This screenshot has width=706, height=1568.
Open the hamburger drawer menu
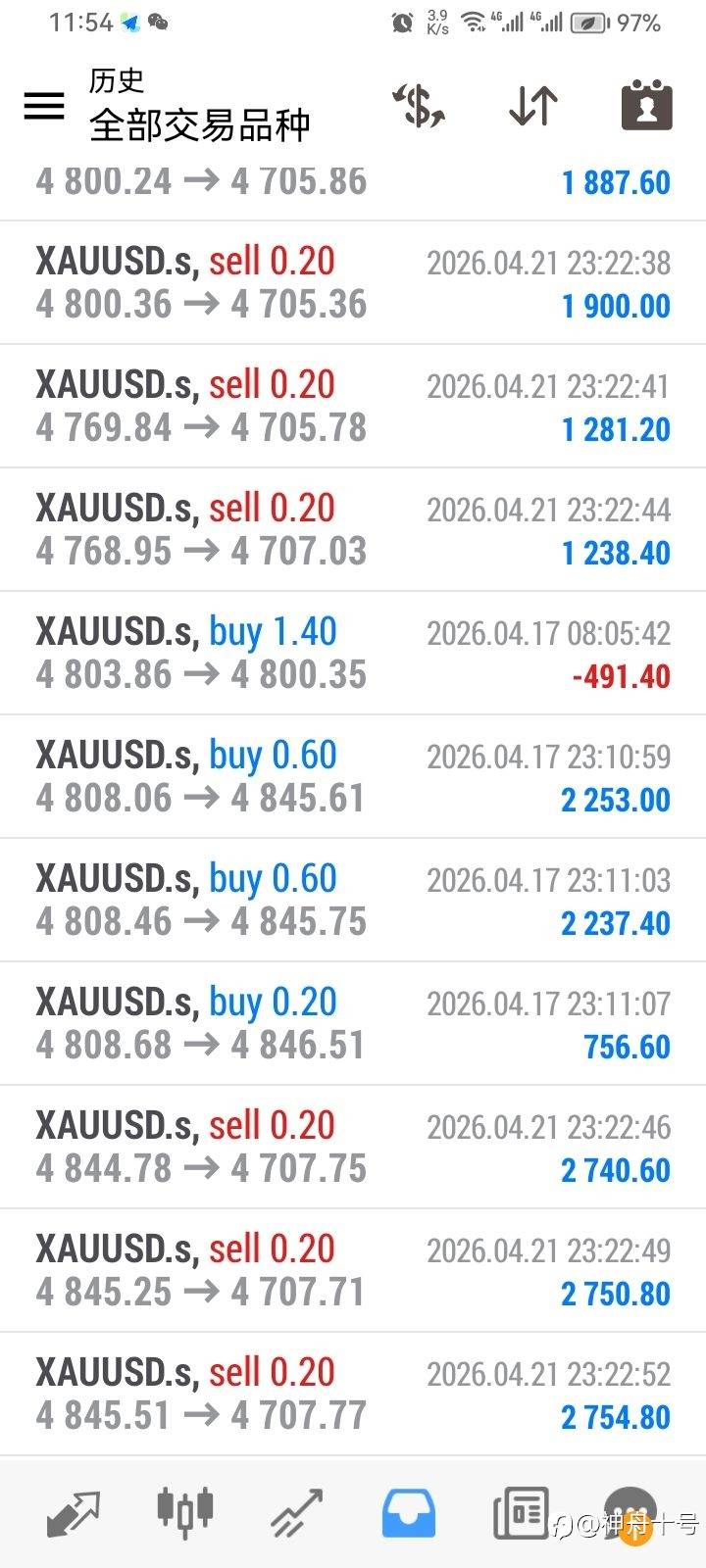click(44, 106)
